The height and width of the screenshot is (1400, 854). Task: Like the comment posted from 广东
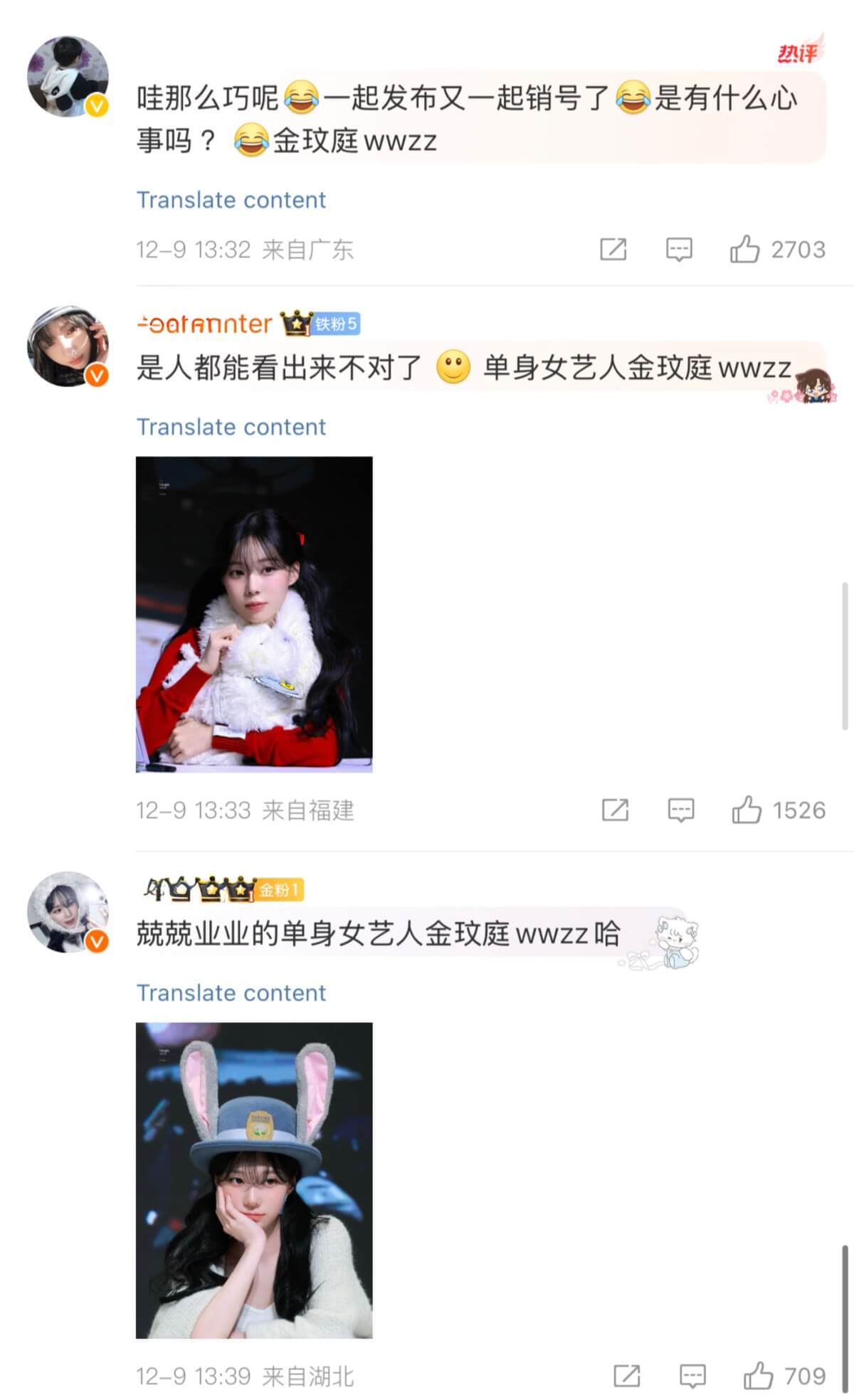[744, 250]
